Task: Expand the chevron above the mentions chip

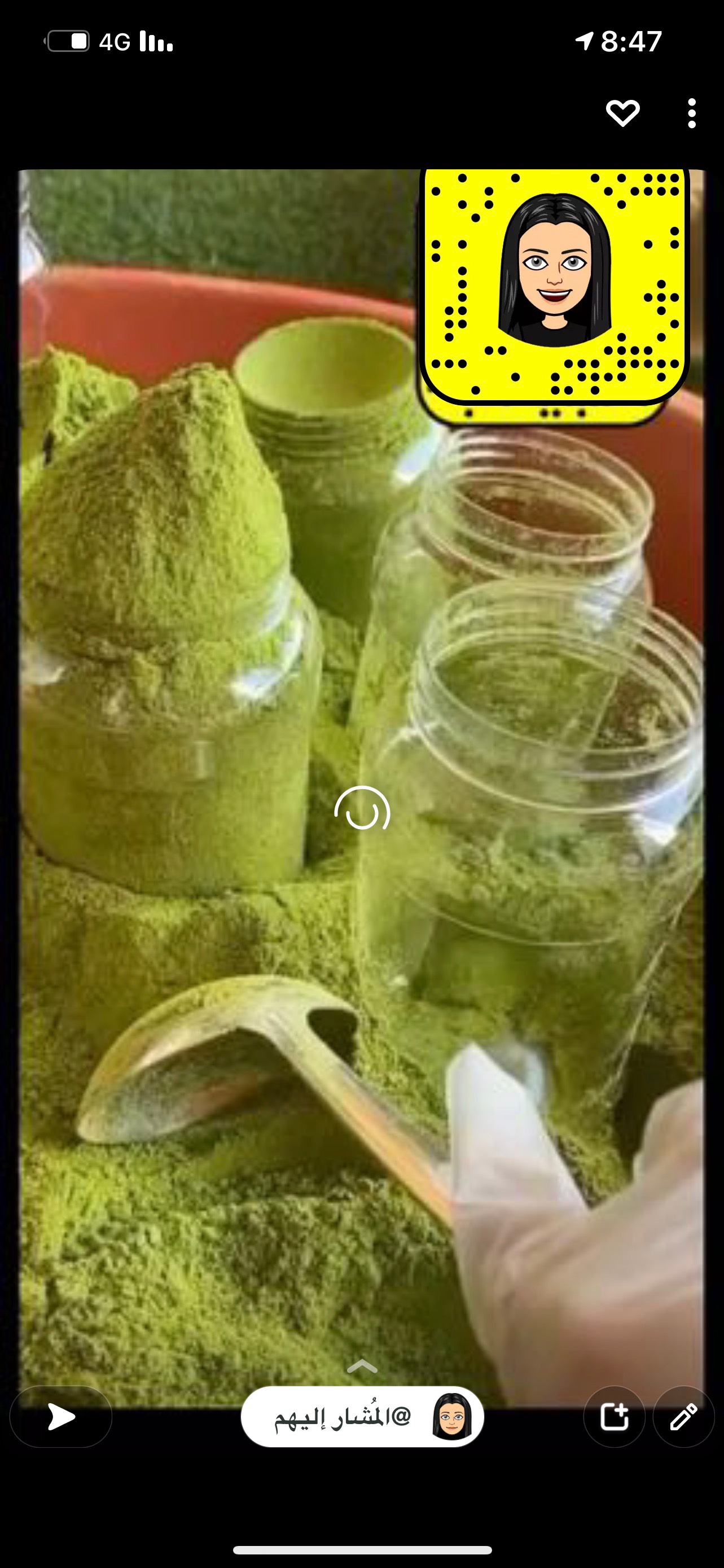Action: 362,1366
